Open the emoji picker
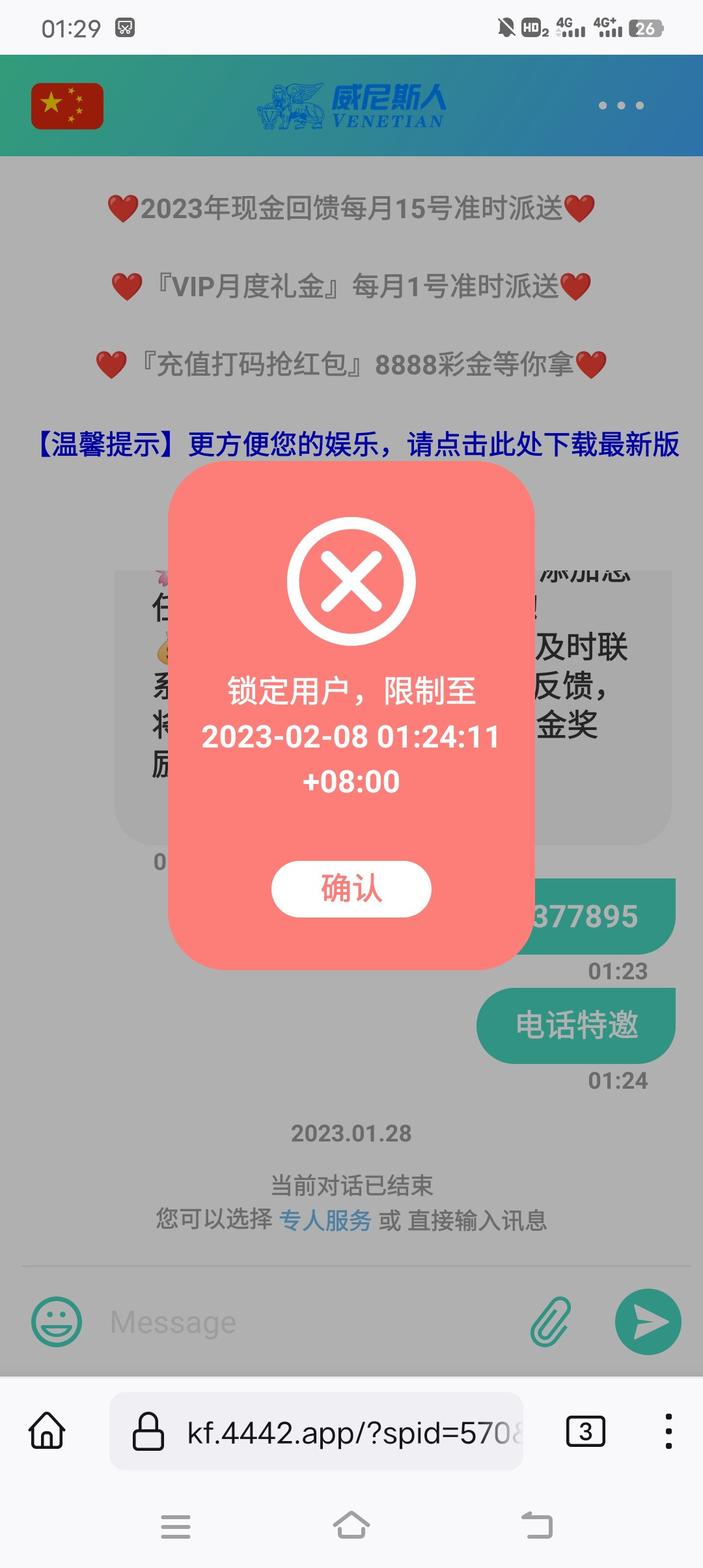 (57, 1322)
